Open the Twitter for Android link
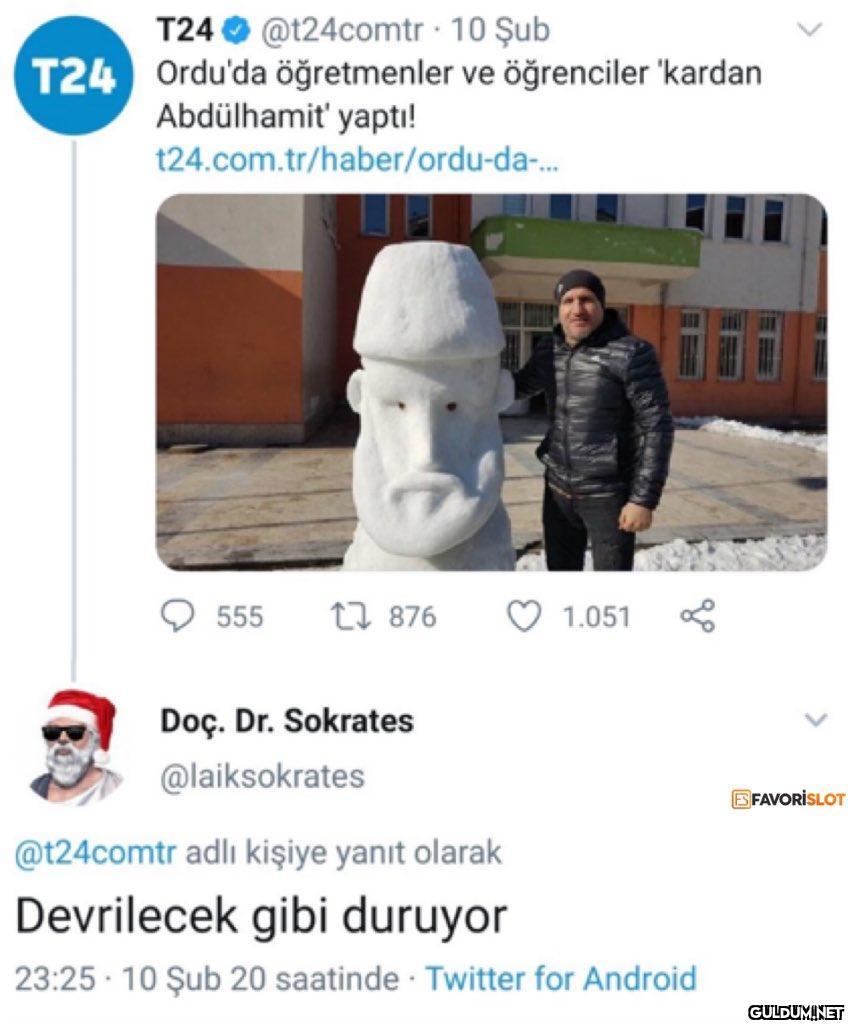This screenshot has height=1024, width=848. (561, 977)
